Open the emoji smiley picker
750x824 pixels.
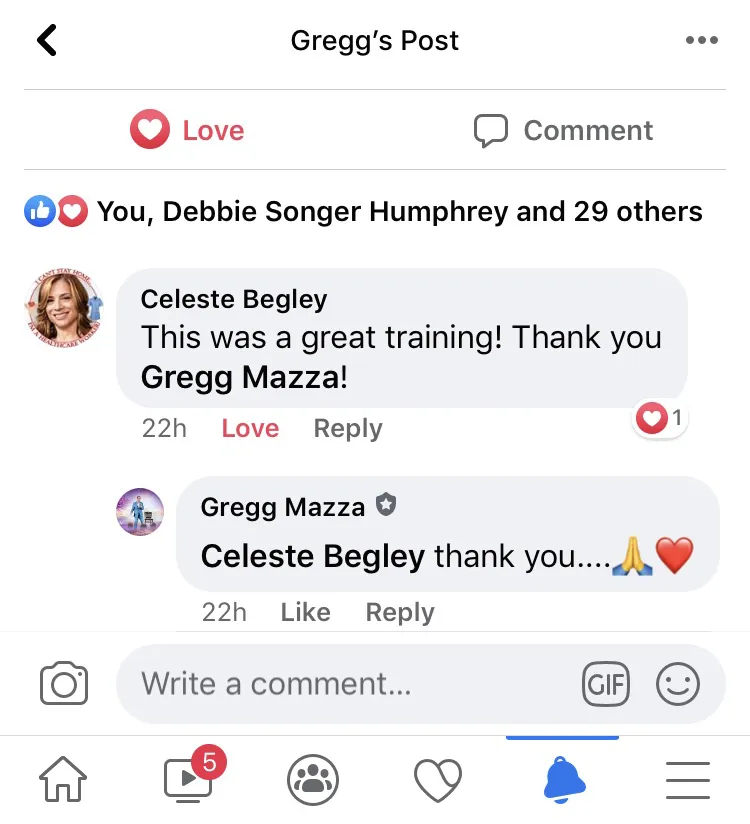[678, 685]
